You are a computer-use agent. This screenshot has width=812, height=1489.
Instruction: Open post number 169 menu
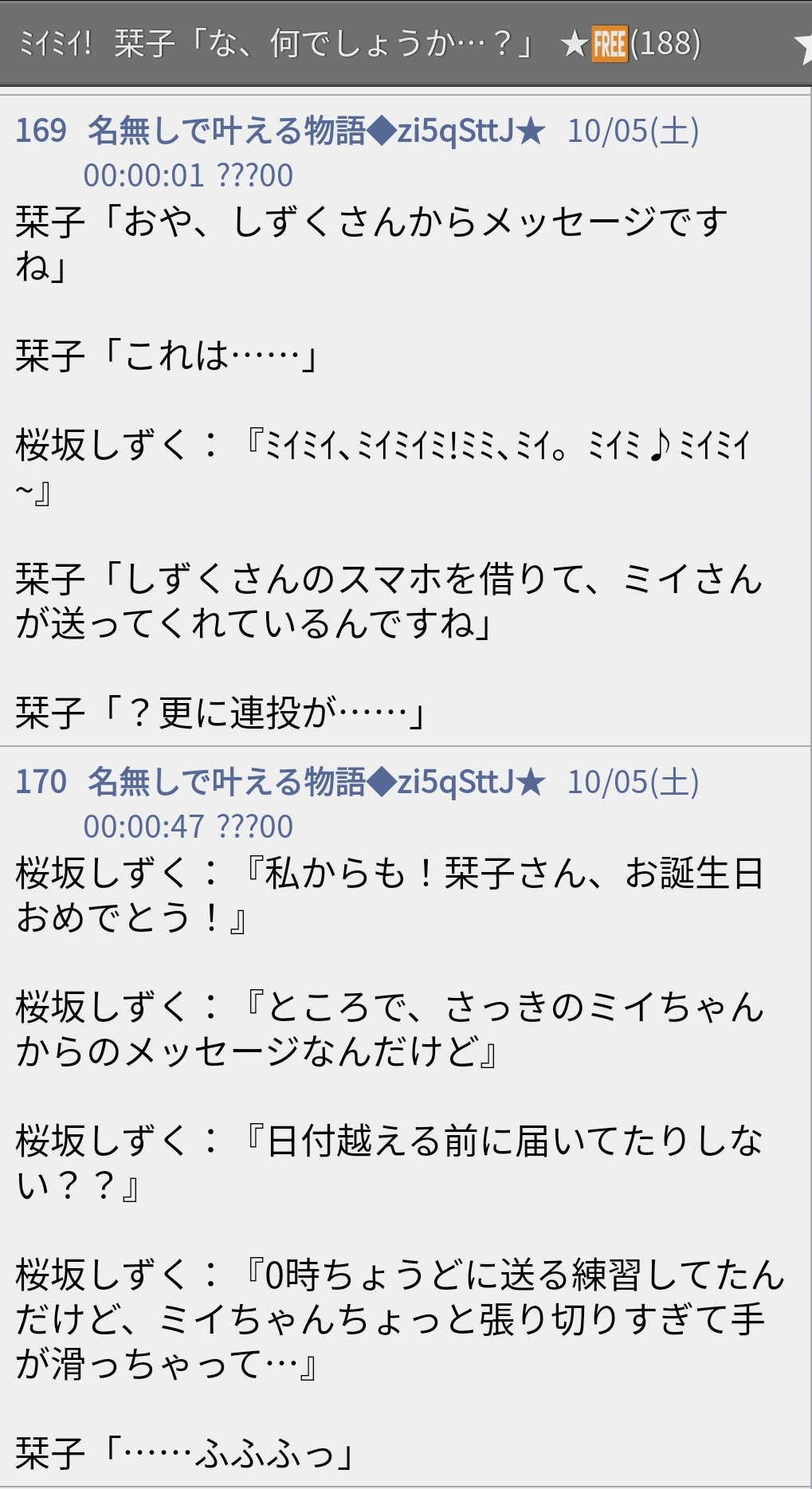click(41, 131)
